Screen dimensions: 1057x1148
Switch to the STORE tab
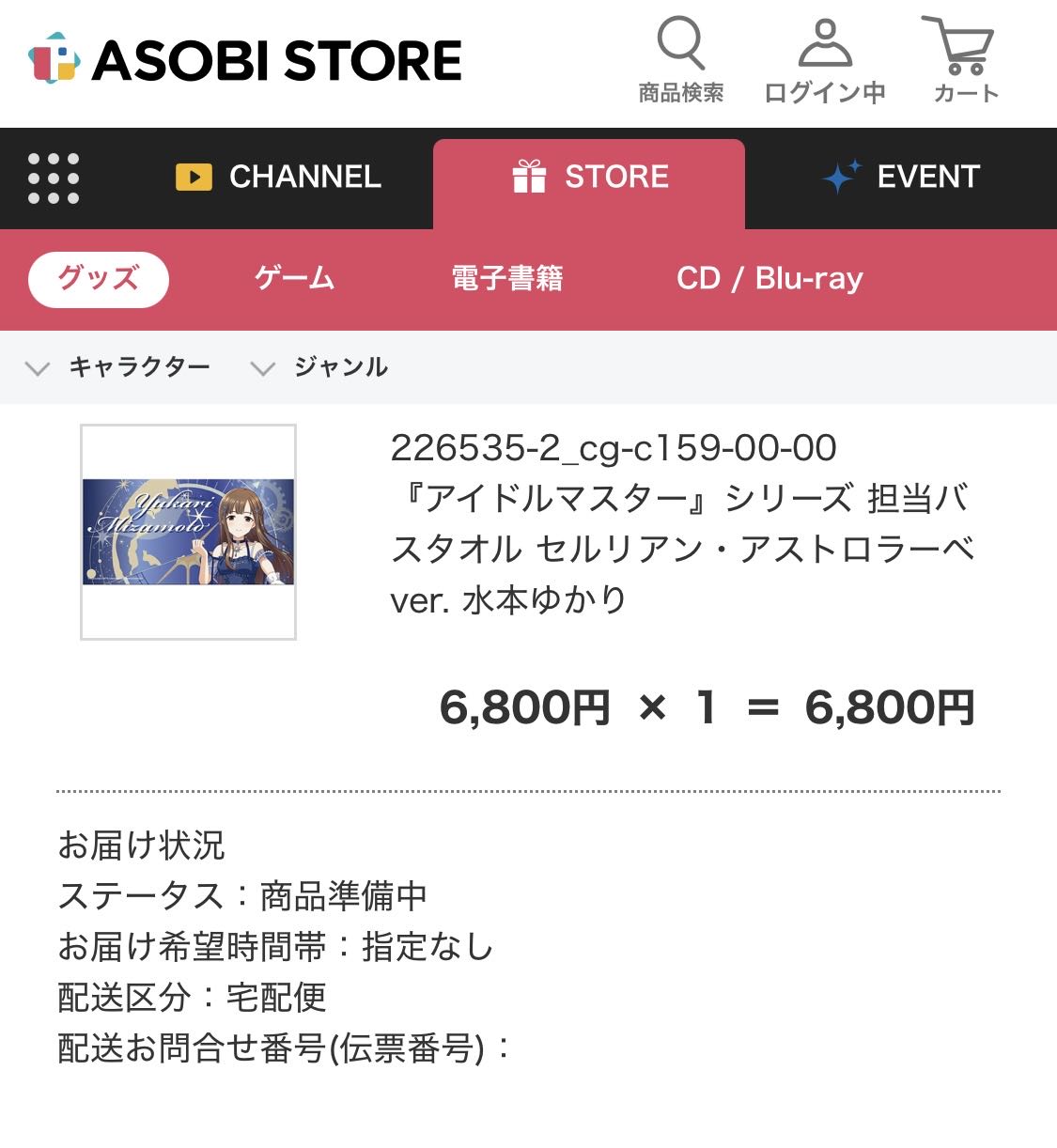pyautogui.click(x=590, y=178)
